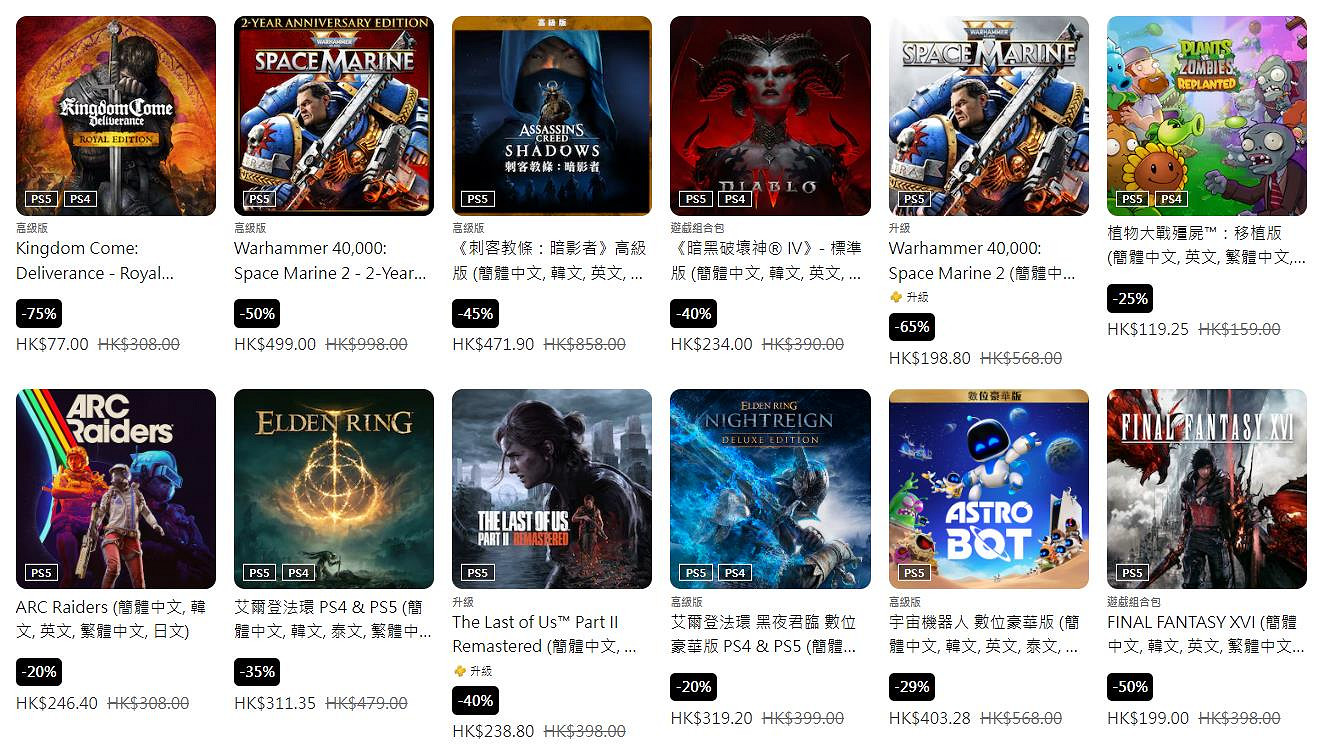View Assassin's Creed Shadows deluxe edition
Image resolution: width=1326 pixels, height=752 pixels.
(x=552, y=116)
